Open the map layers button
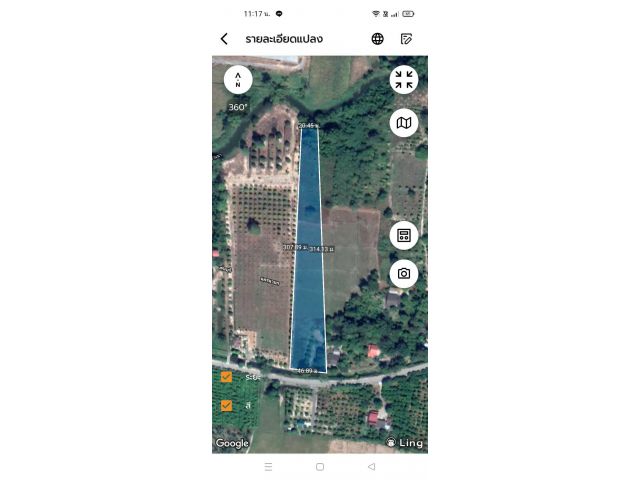 pyautogui.click(x=404, y=123)
